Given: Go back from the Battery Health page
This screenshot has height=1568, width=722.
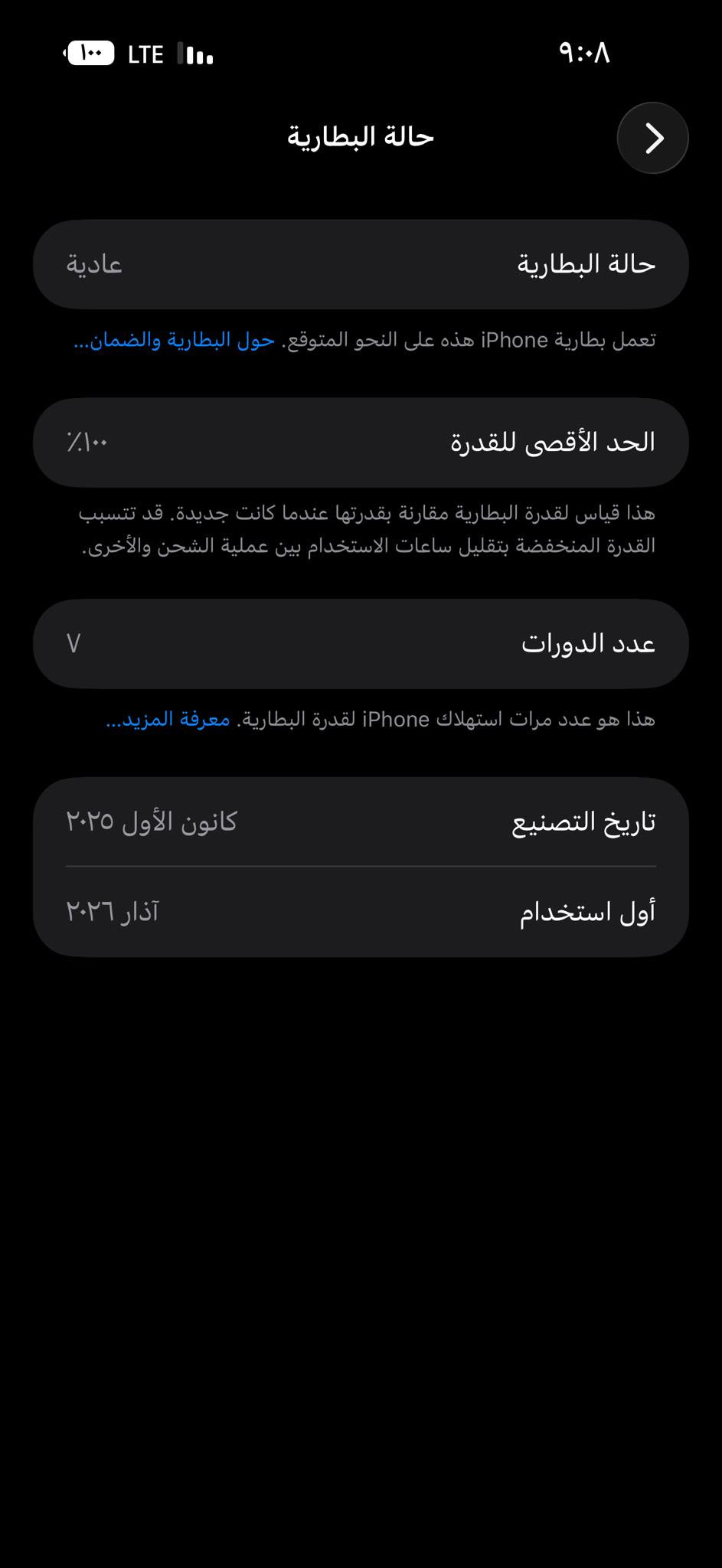Looking at the screenshot, I should point(652,139).
